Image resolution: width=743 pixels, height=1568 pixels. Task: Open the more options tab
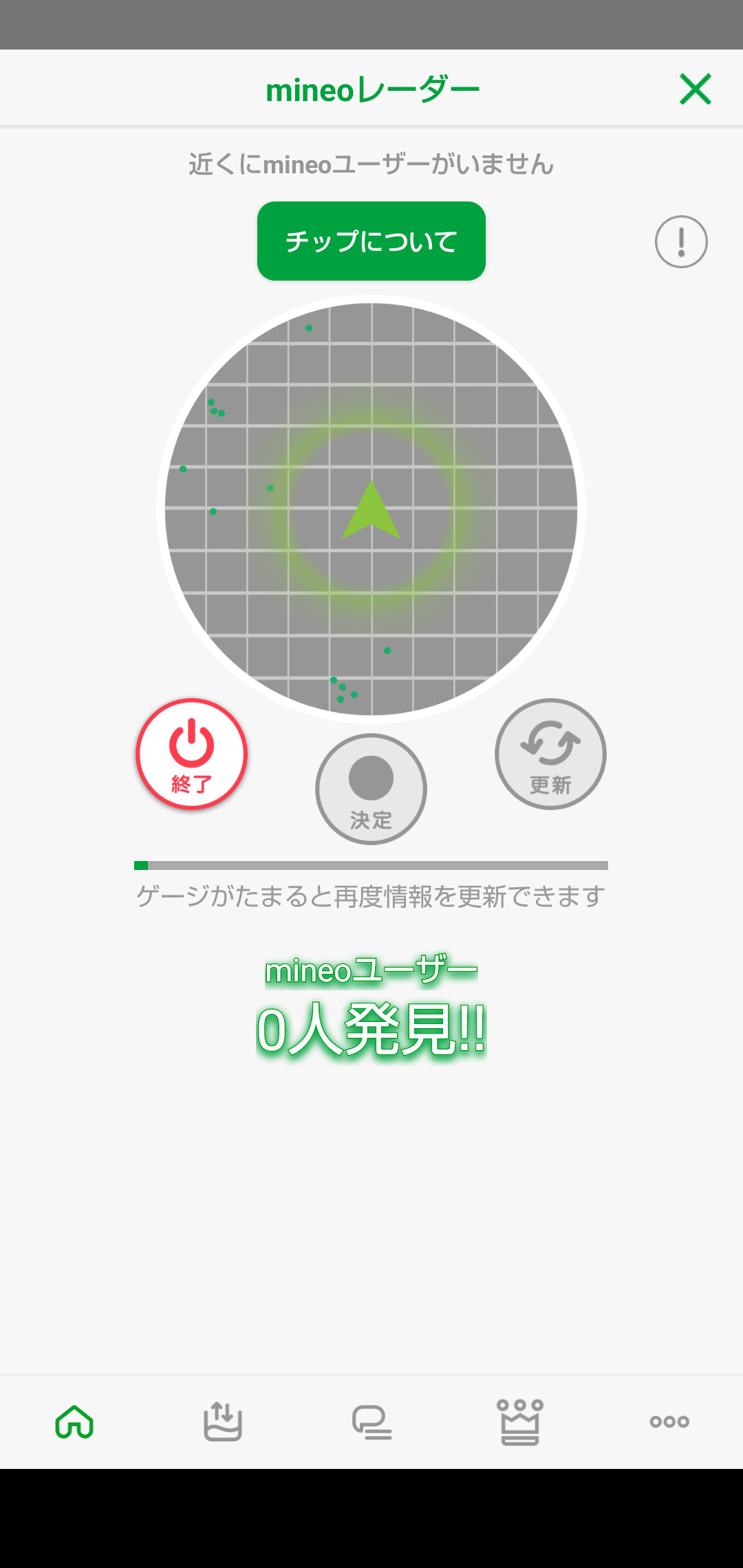[669, 1422]
